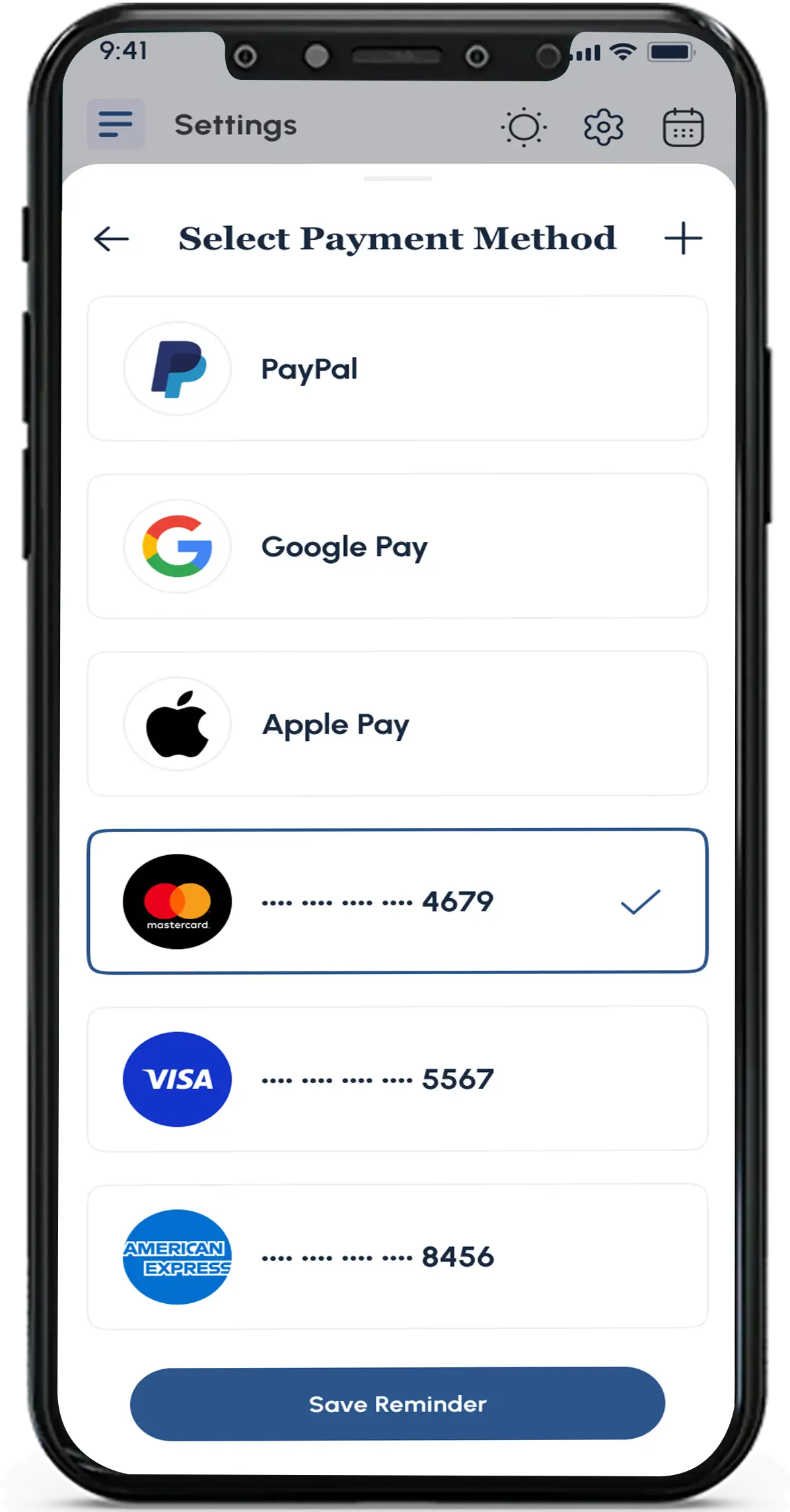Choose Google Pay option
Image resolution: width=790 pixels, height=1512 pixels.
coord(397,546)
